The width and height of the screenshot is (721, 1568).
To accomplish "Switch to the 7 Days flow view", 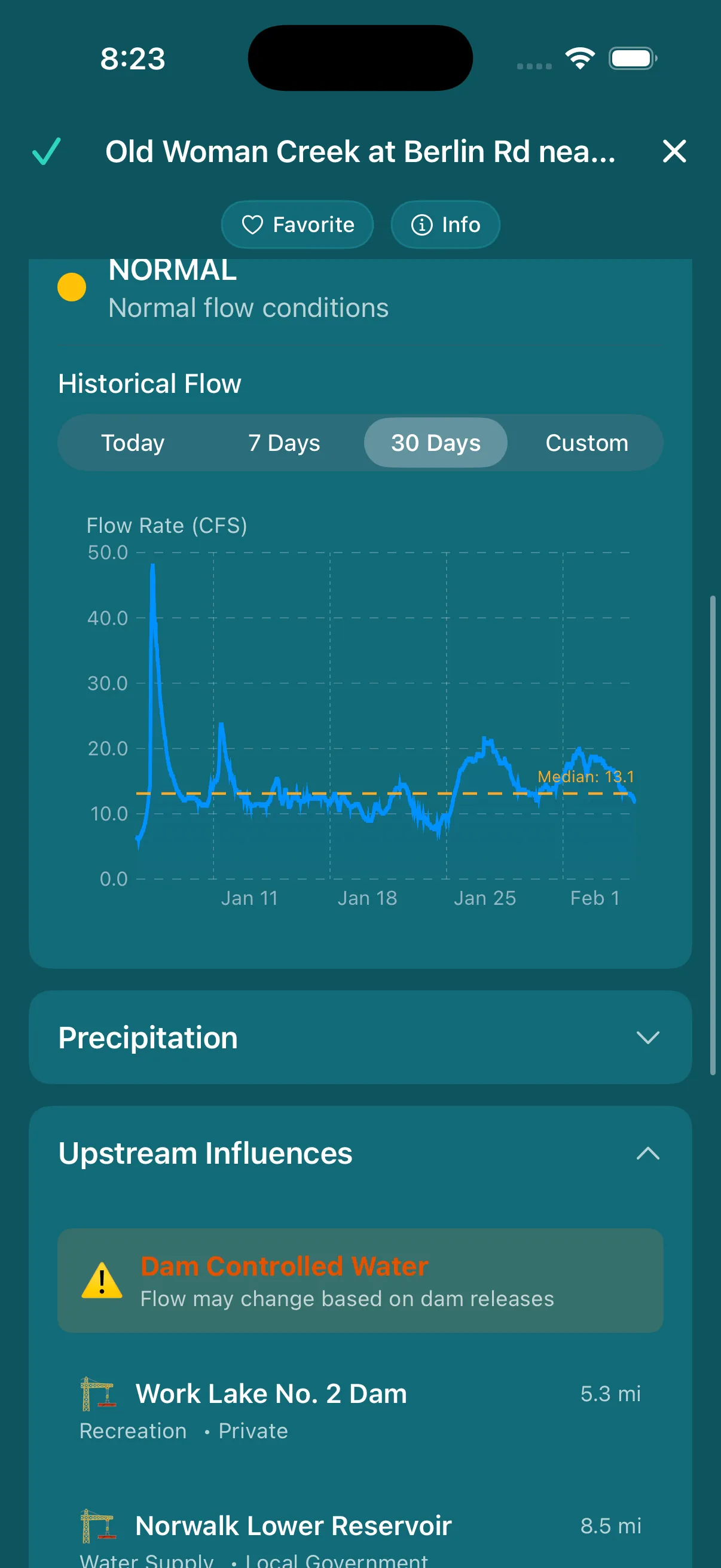I will [283, 443].
